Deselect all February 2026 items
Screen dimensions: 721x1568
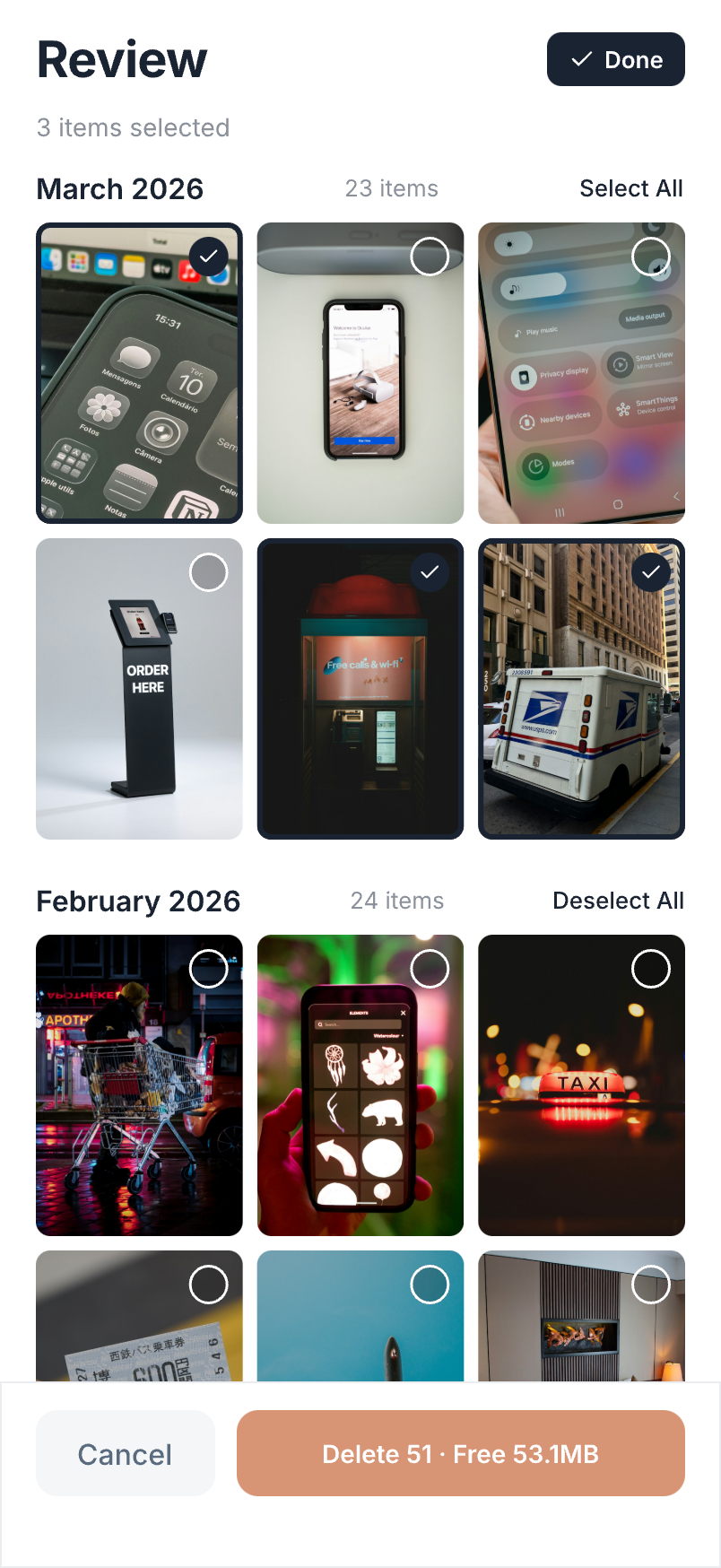click(x=618, y=901)
